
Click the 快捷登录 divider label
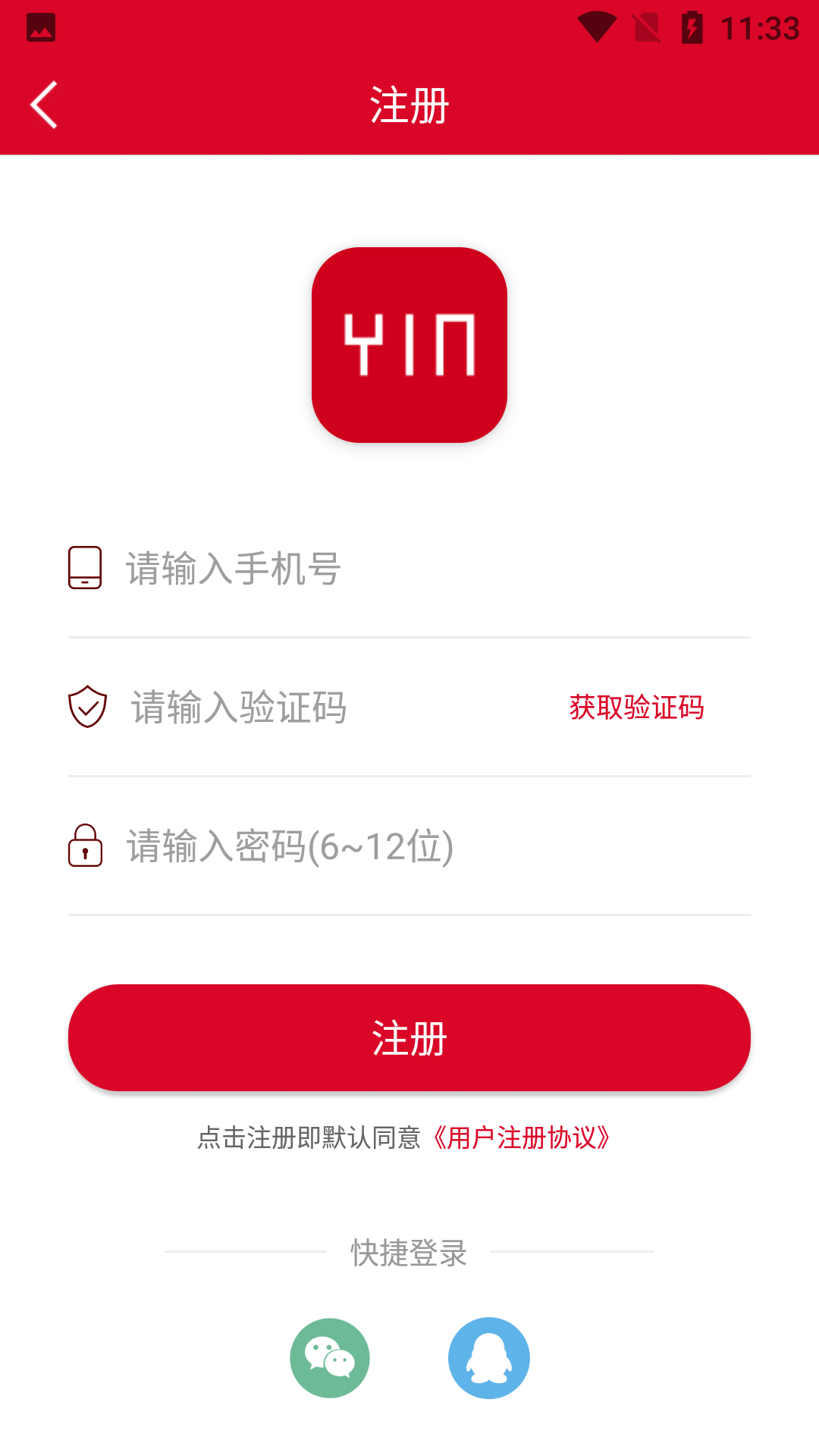tap(409, 1253)
